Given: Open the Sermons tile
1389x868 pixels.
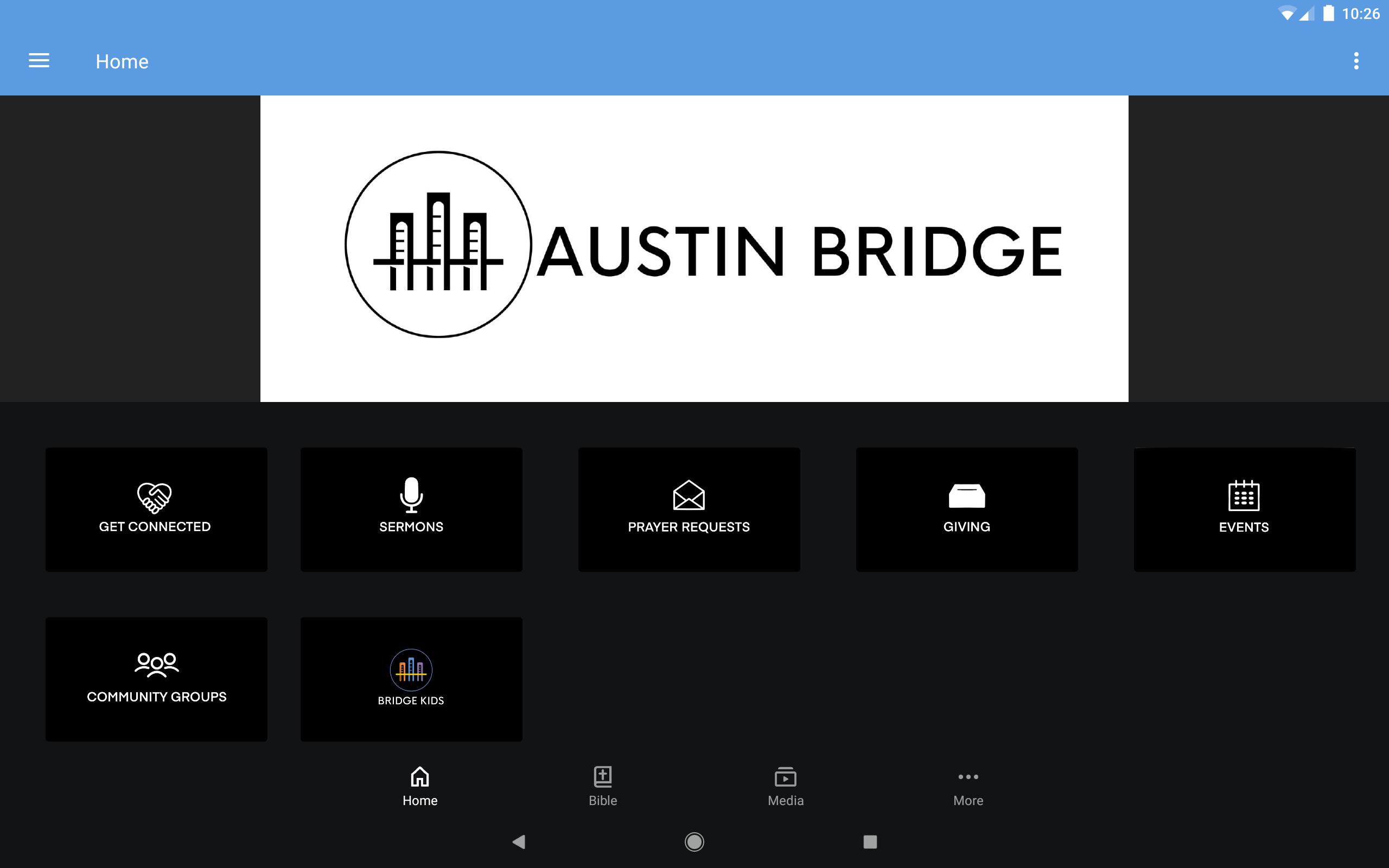Looking at the screenshot, I should click(411, 509).
